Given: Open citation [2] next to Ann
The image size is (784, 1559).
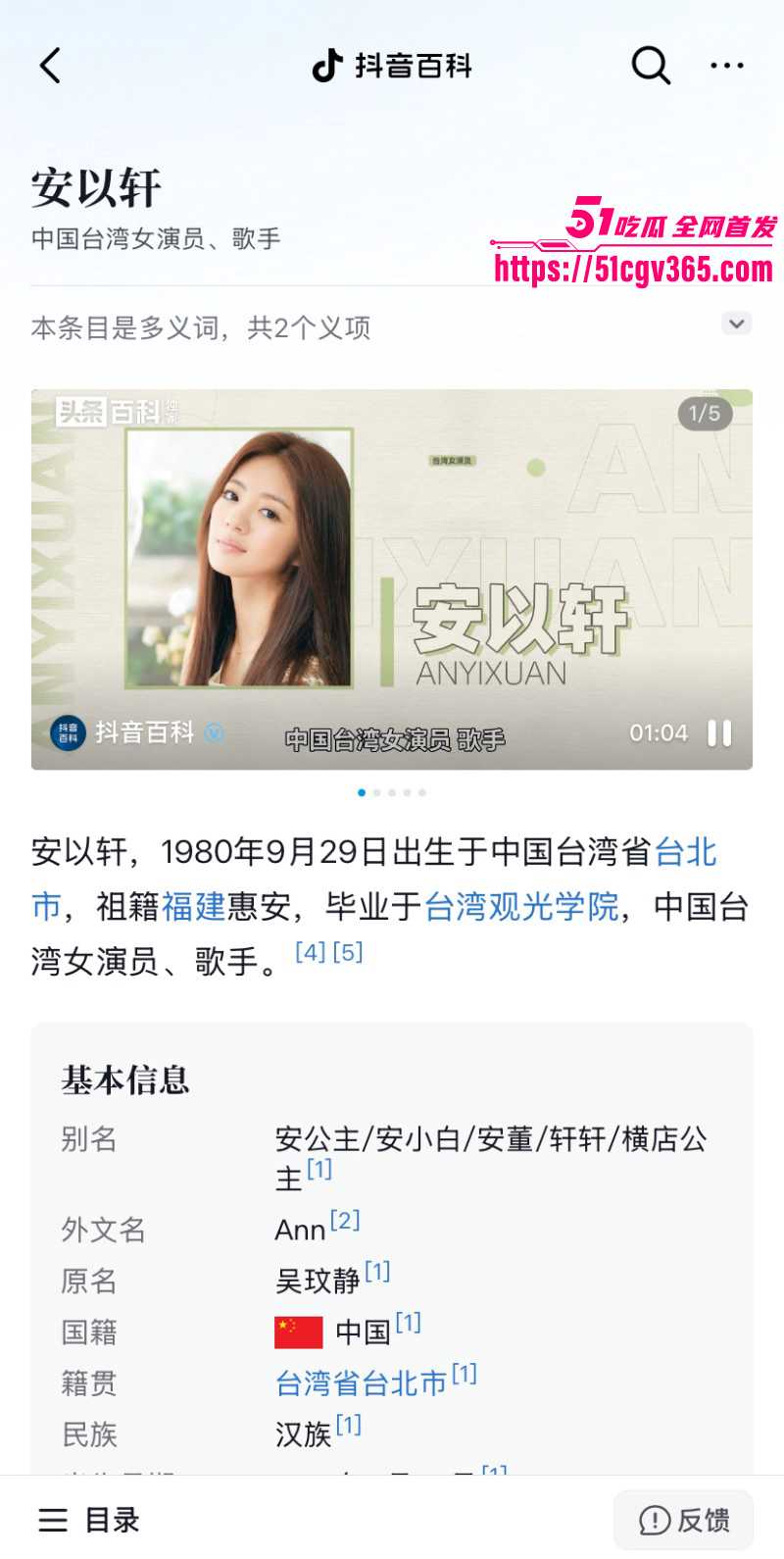Looking at the screenshot, I should [x=345, y=1221].
